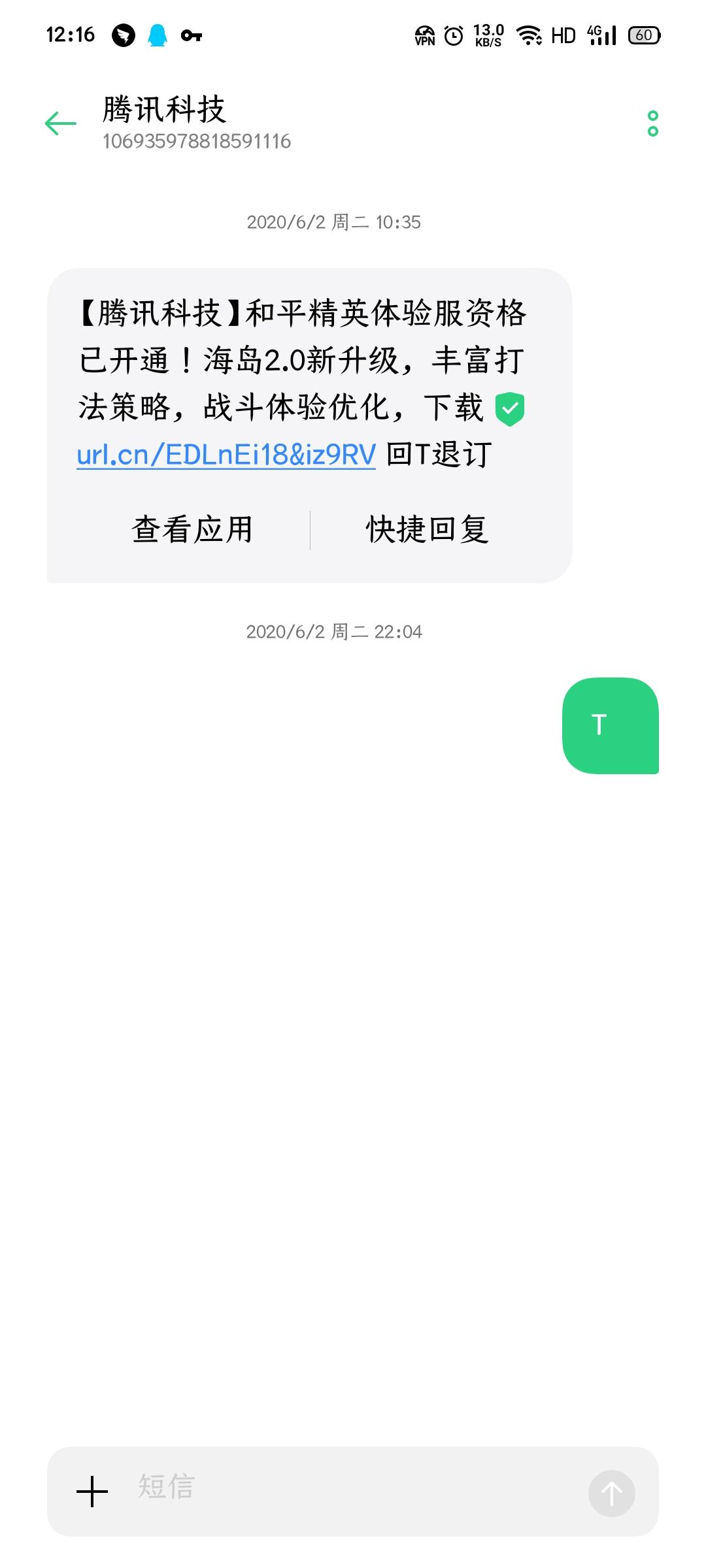Tap the 查看应用 button

[x=192, y=529]
